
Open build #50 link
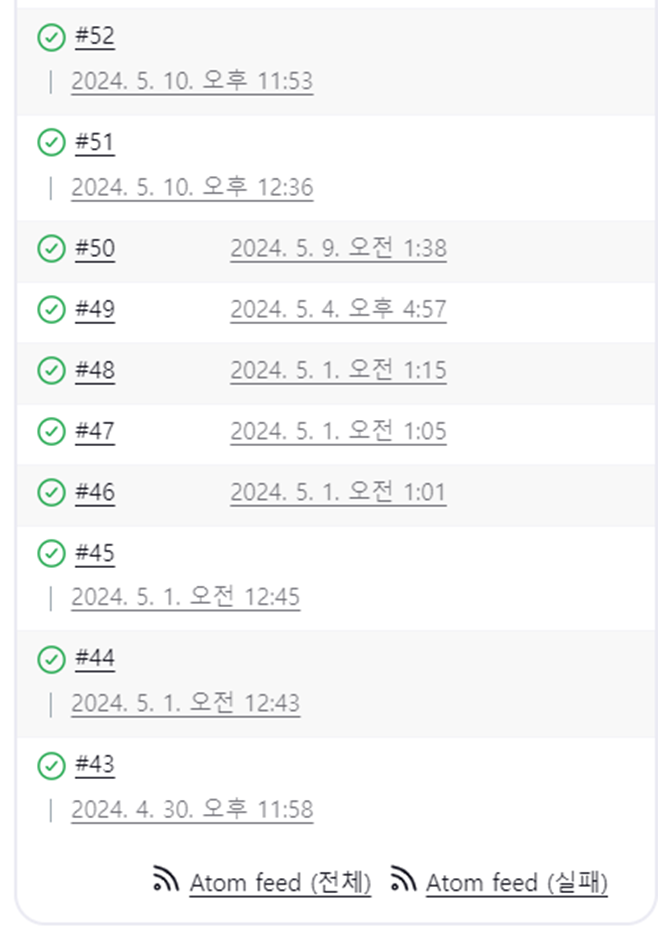(95, 249)
